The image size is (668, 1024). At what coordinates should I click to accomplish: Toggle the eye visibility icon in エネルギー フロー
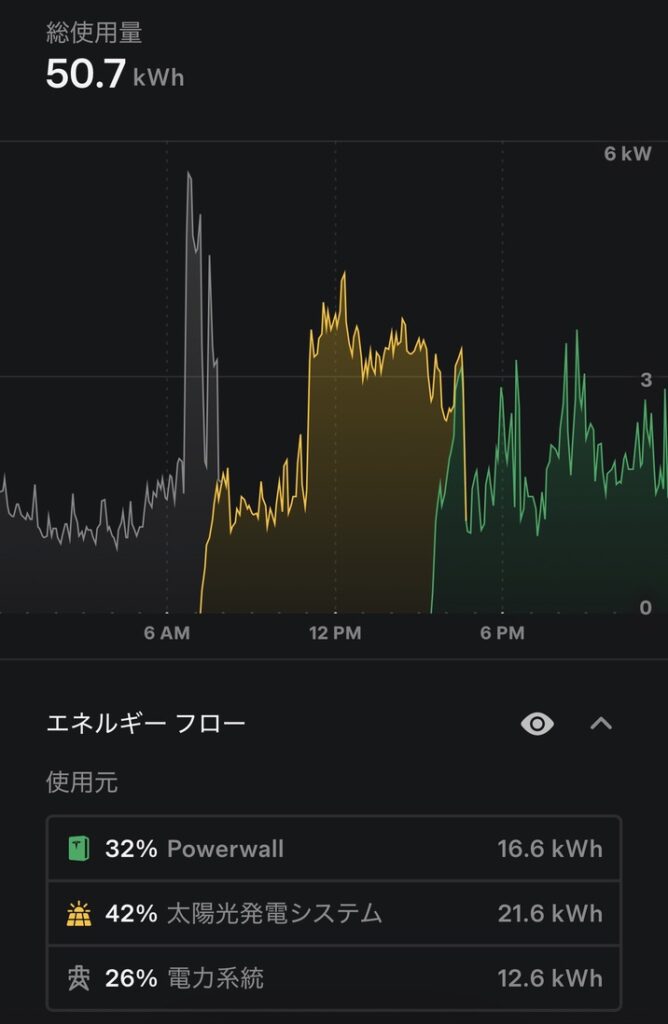[x=537, y=724]
